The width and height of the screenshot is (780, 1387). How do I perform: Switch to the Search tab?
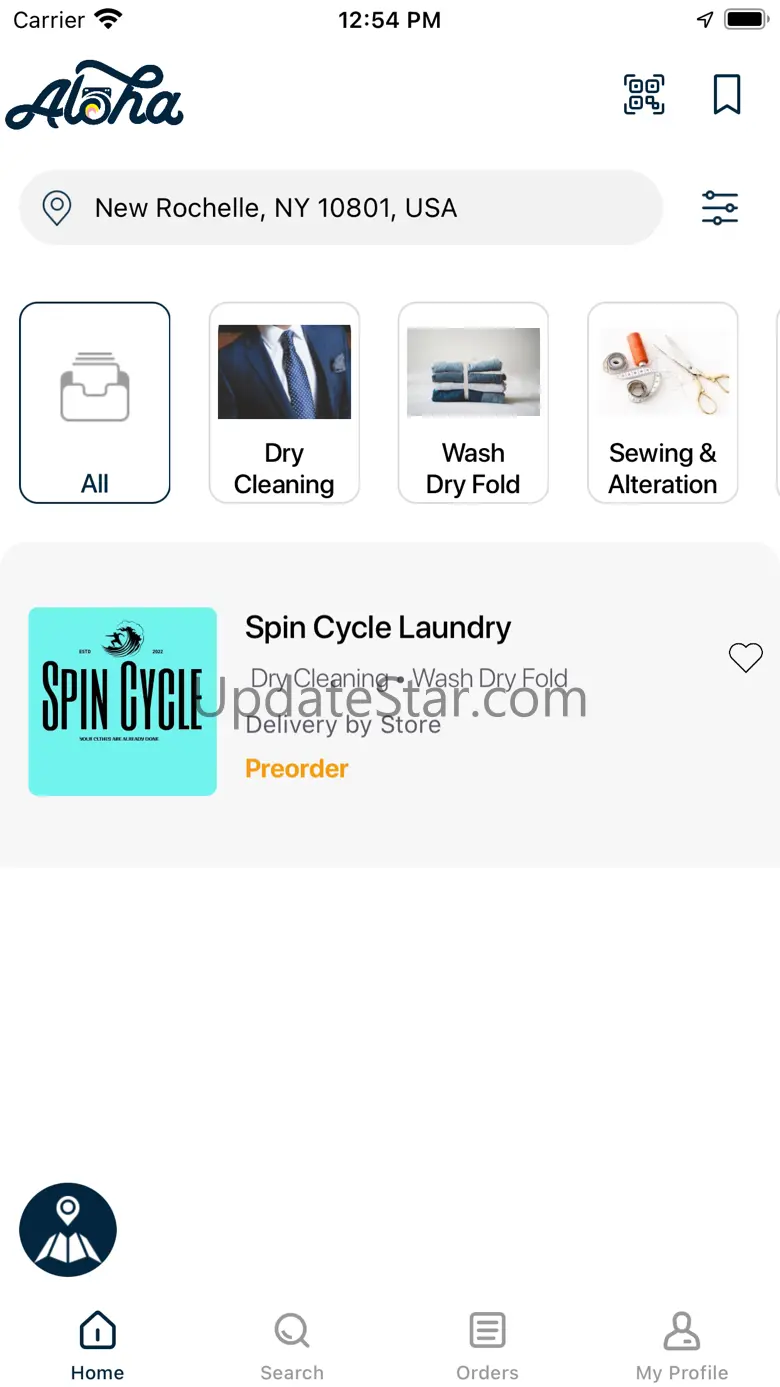point(292,1347)
